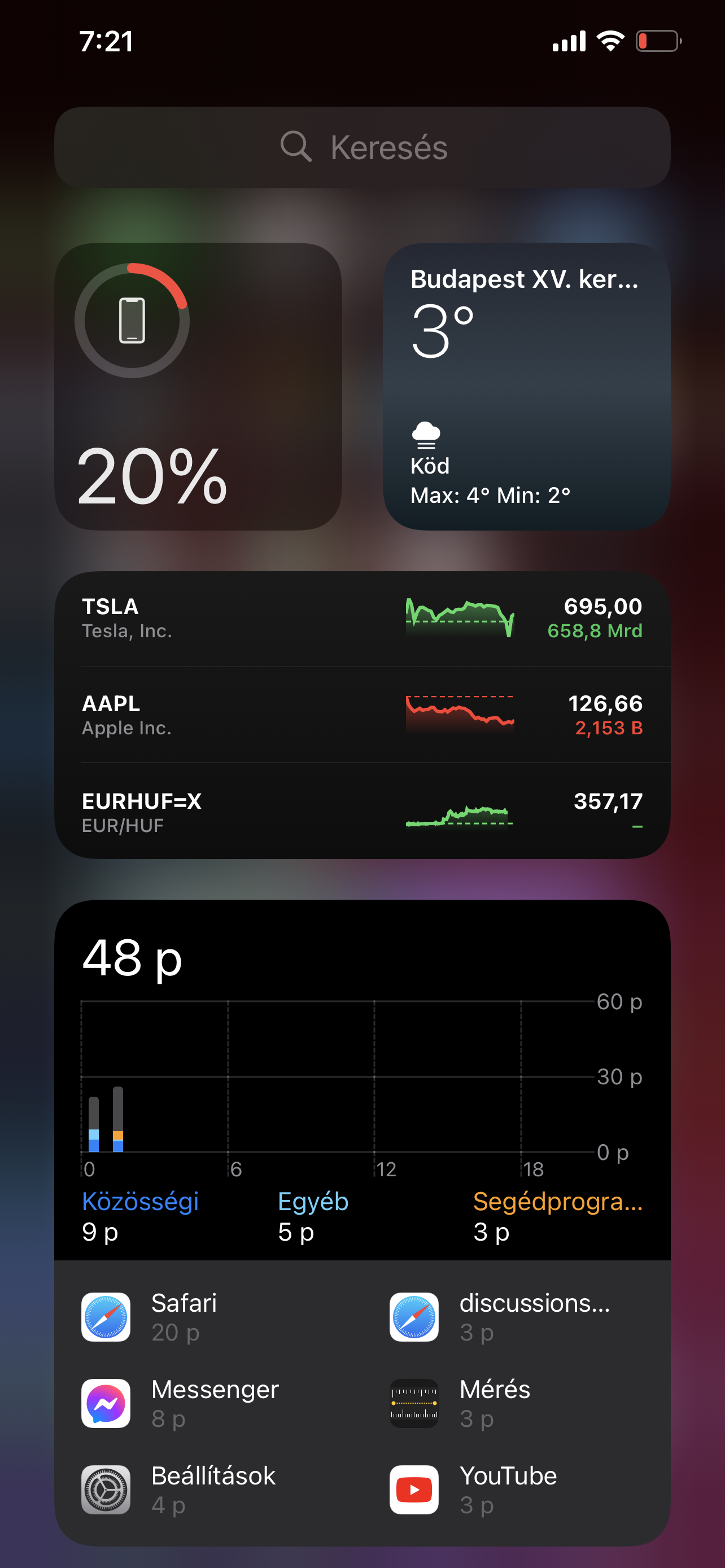Tap the Keresés search field
This screenshot has width=725, height=1568.
click(x=363, y=147)
